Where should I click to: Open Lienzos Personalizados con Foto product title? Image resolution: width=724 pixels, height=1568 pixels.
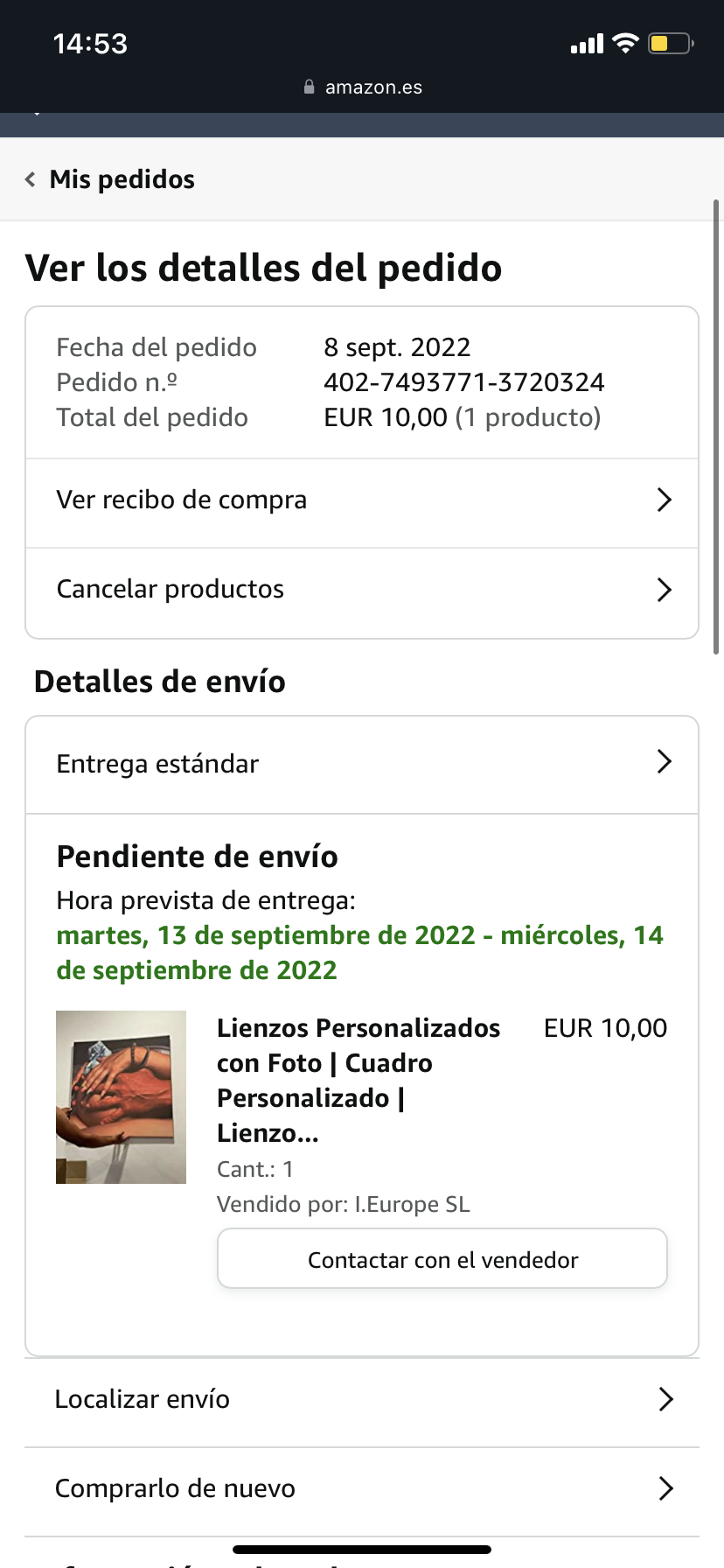point(359,1080)
